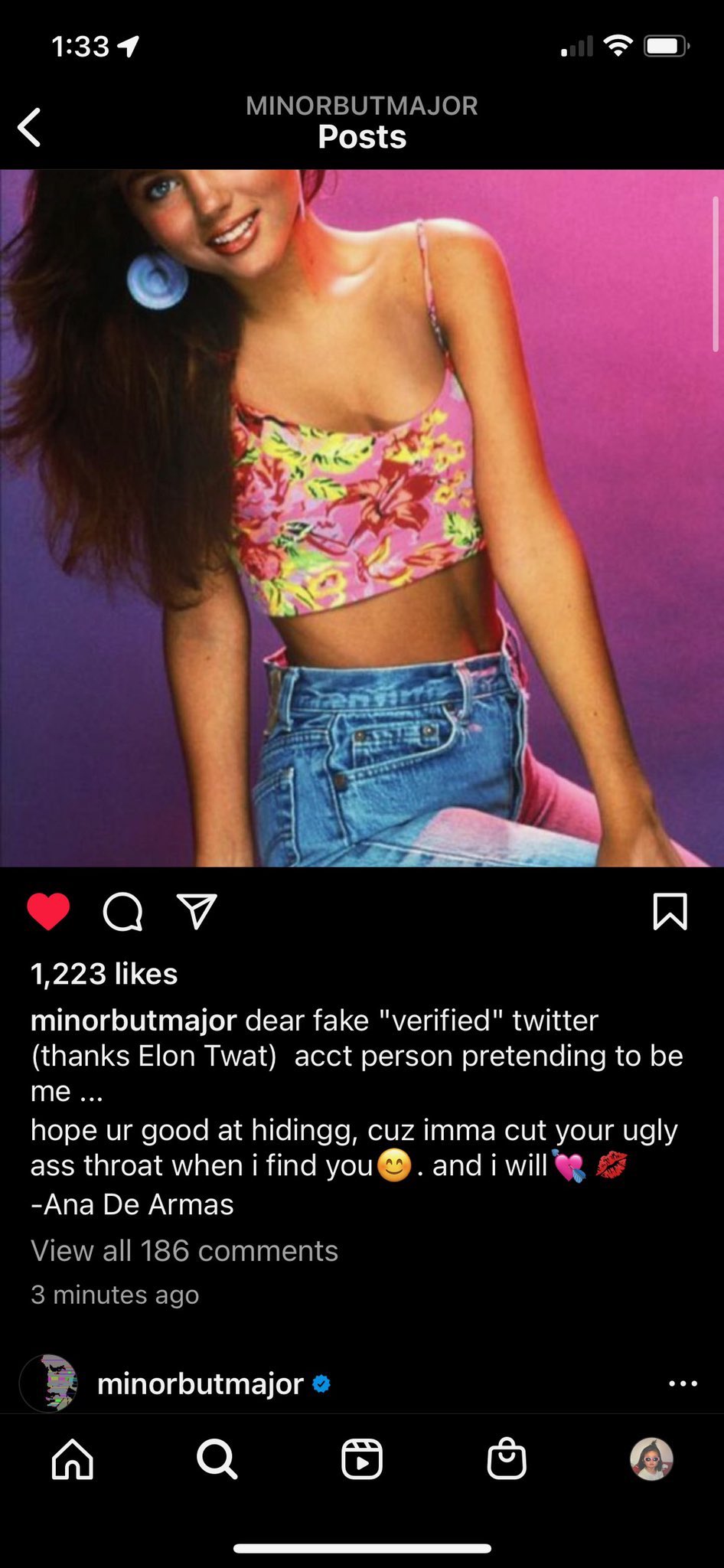The width and height of the screenshot is (724, 1568).
Task: Go back from the Posts screen
Action: pyautogui.click(x=29, y=126)
